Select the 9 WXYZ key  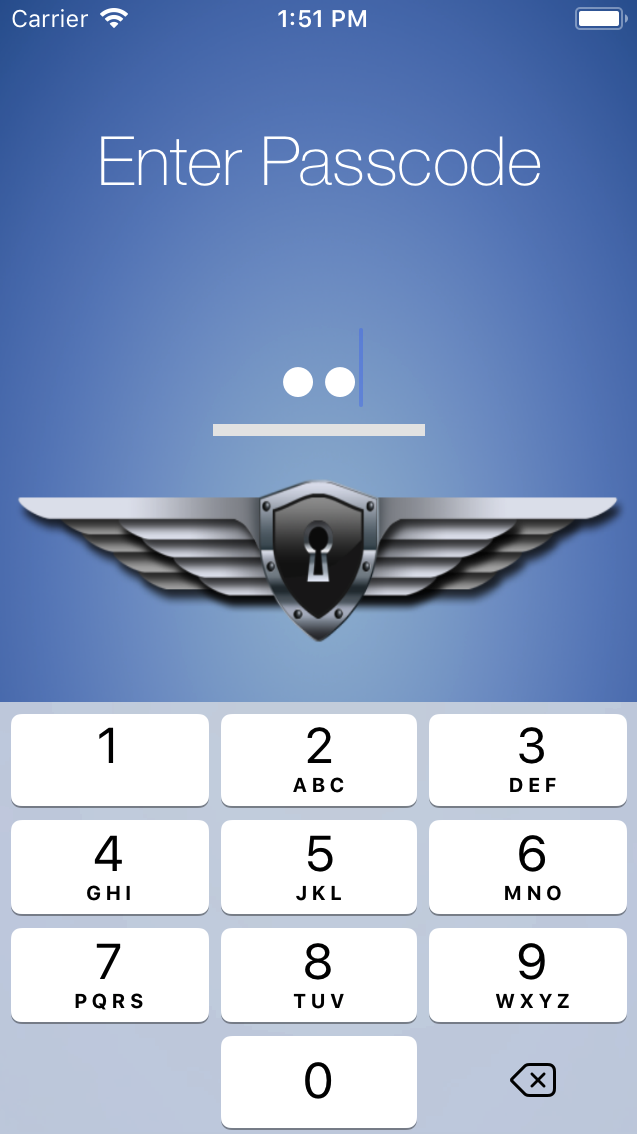click(x=532, y=974)
